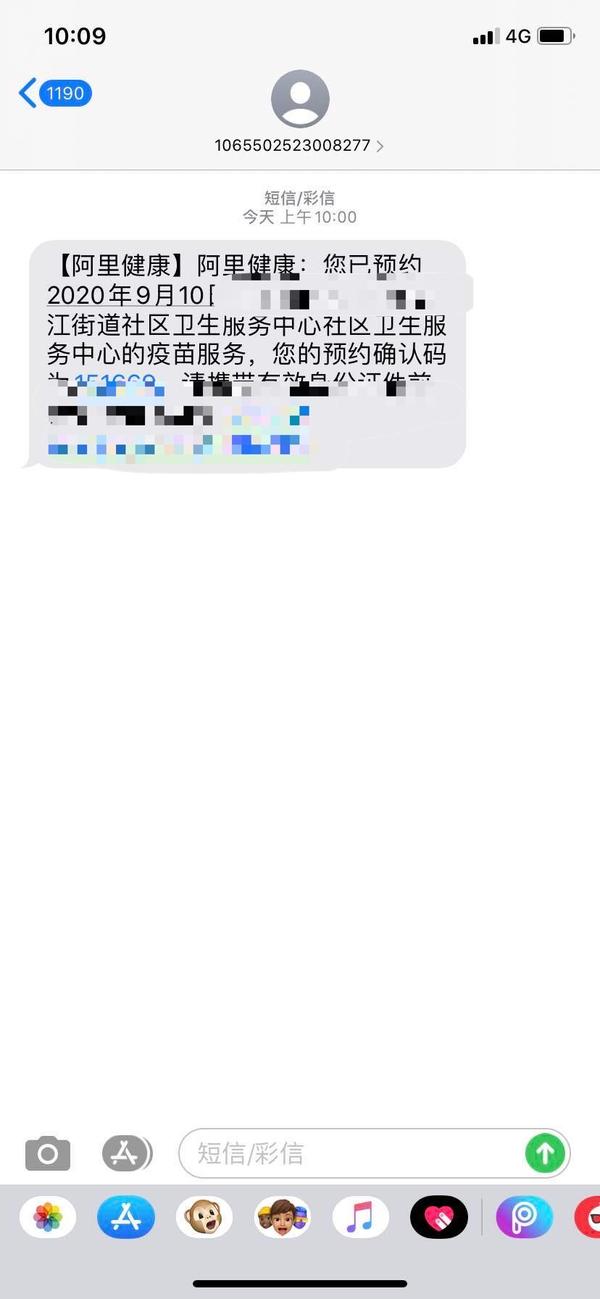Open the Digital Touch heart app
Viewport: 600px width, 1299px height.
[x=439, y=1217]
